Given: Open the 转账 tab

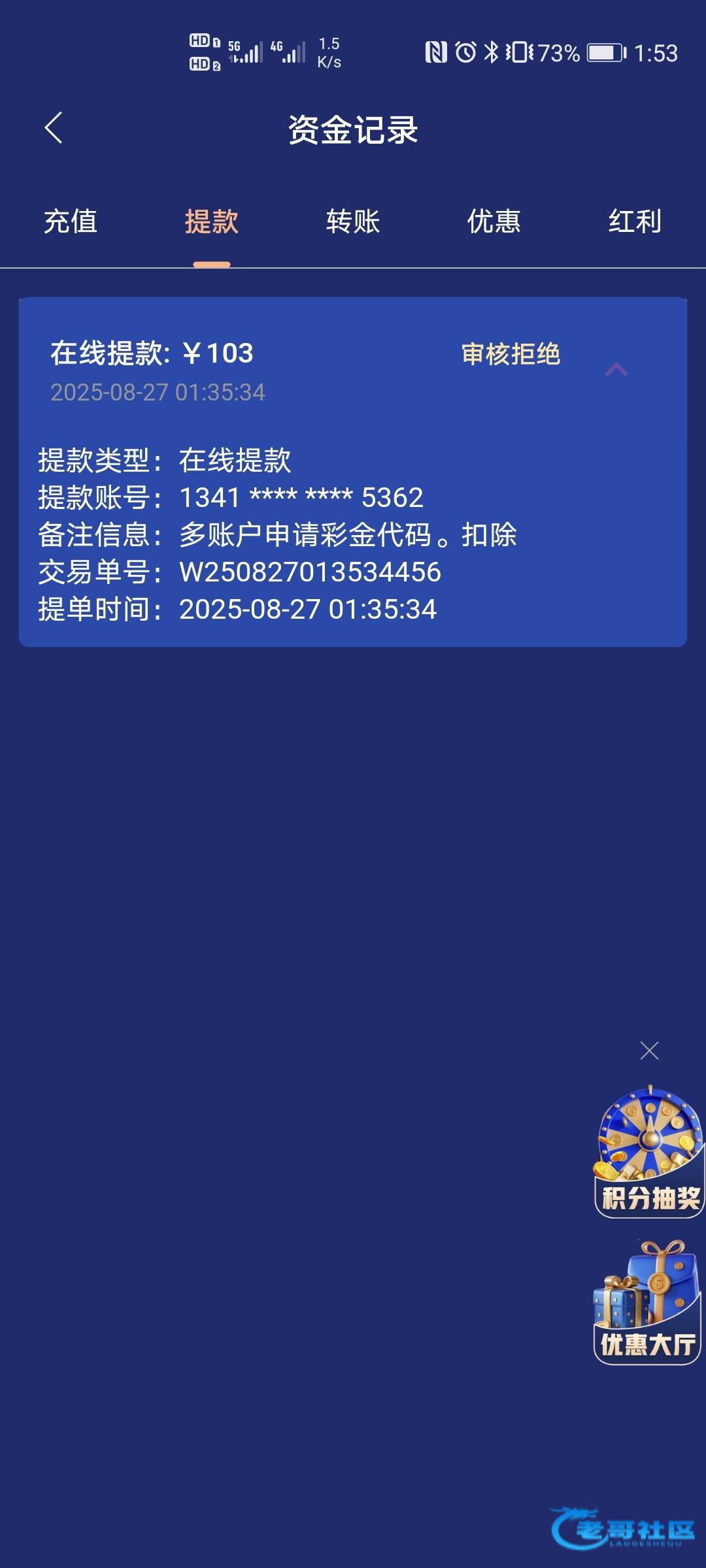Looking at the screenshot, I should point(353,221).
